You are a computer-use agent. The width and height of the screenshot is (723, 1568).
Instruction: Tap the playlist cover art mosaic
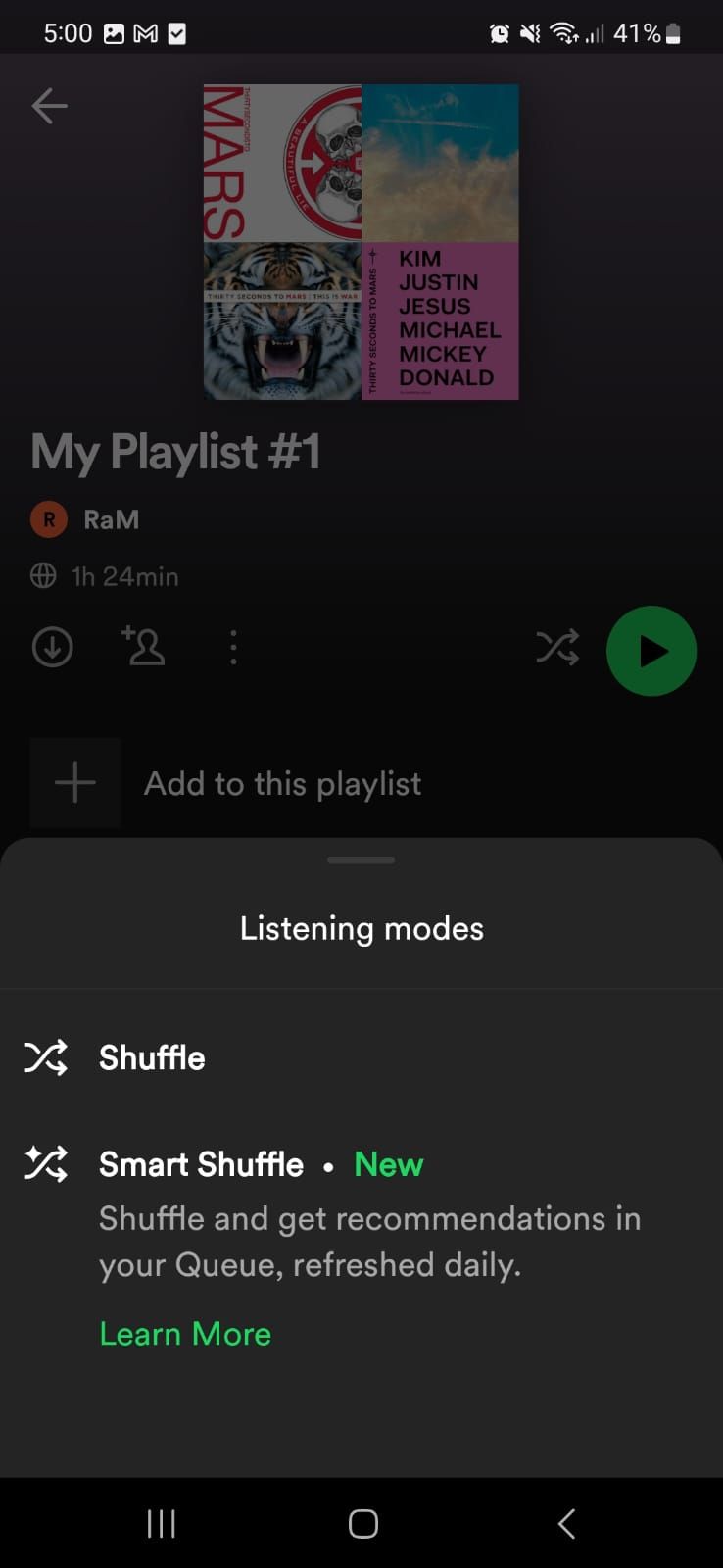pyautogui.click(x=361, y=241)
